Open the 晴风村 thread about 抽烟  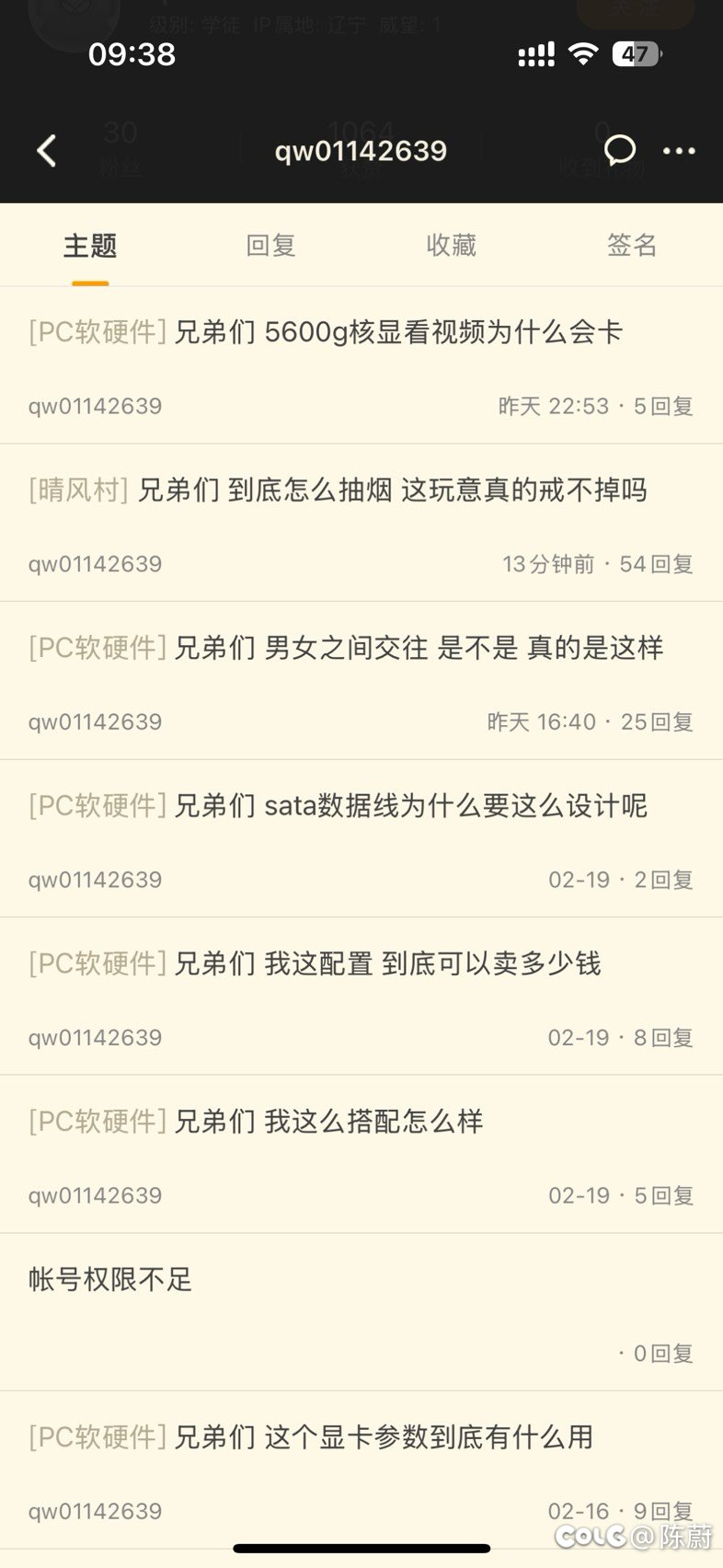(361, 524)
